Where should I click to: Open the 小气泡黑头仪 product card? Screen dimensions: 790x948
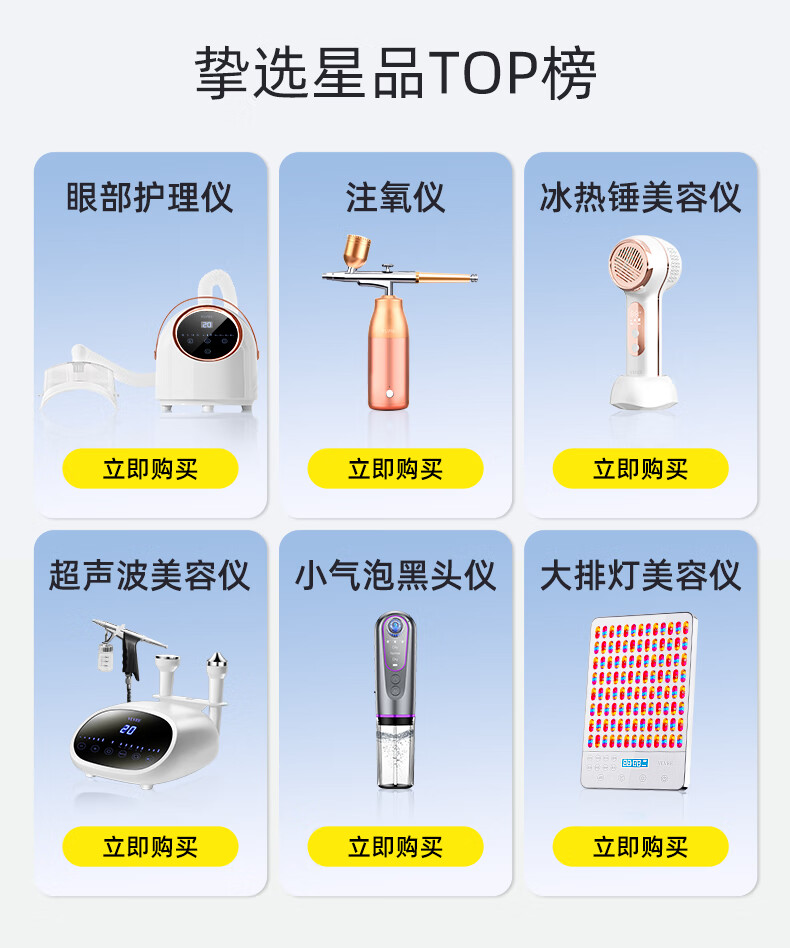pos(395,713)
